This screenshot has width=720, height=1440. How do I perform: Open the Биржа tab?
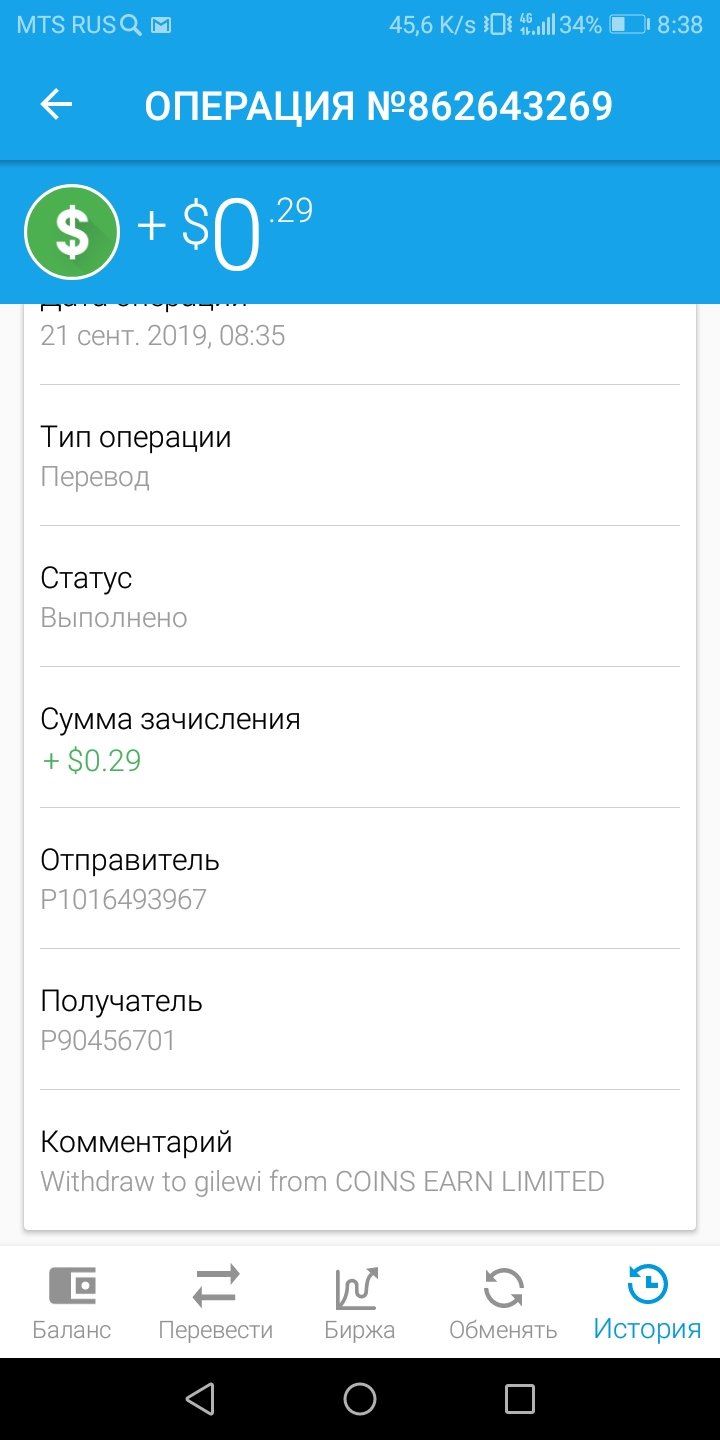point(360,1302)
